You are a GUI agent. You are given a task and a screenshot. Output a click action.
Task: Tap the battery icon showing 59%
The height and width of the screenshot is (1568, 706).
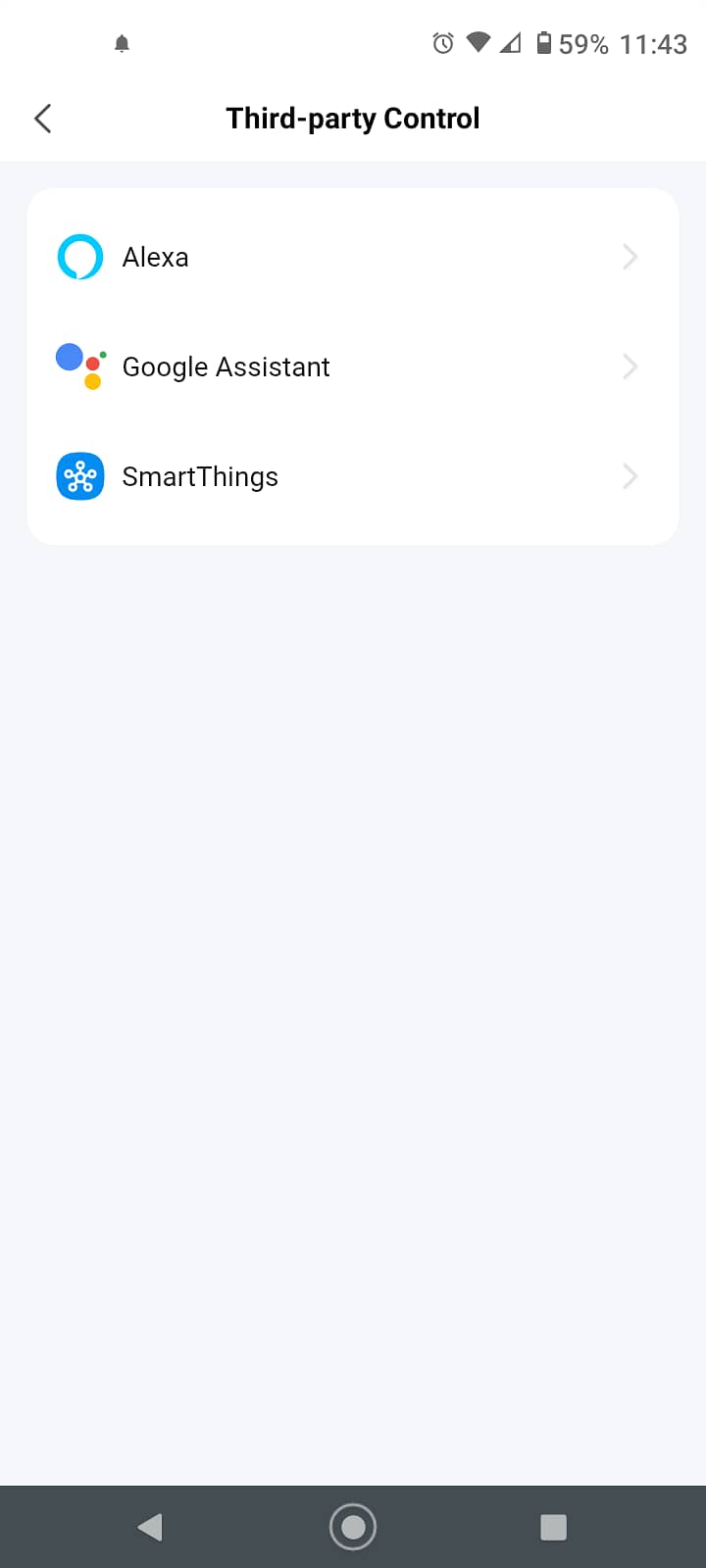click(x=543, y=43)
